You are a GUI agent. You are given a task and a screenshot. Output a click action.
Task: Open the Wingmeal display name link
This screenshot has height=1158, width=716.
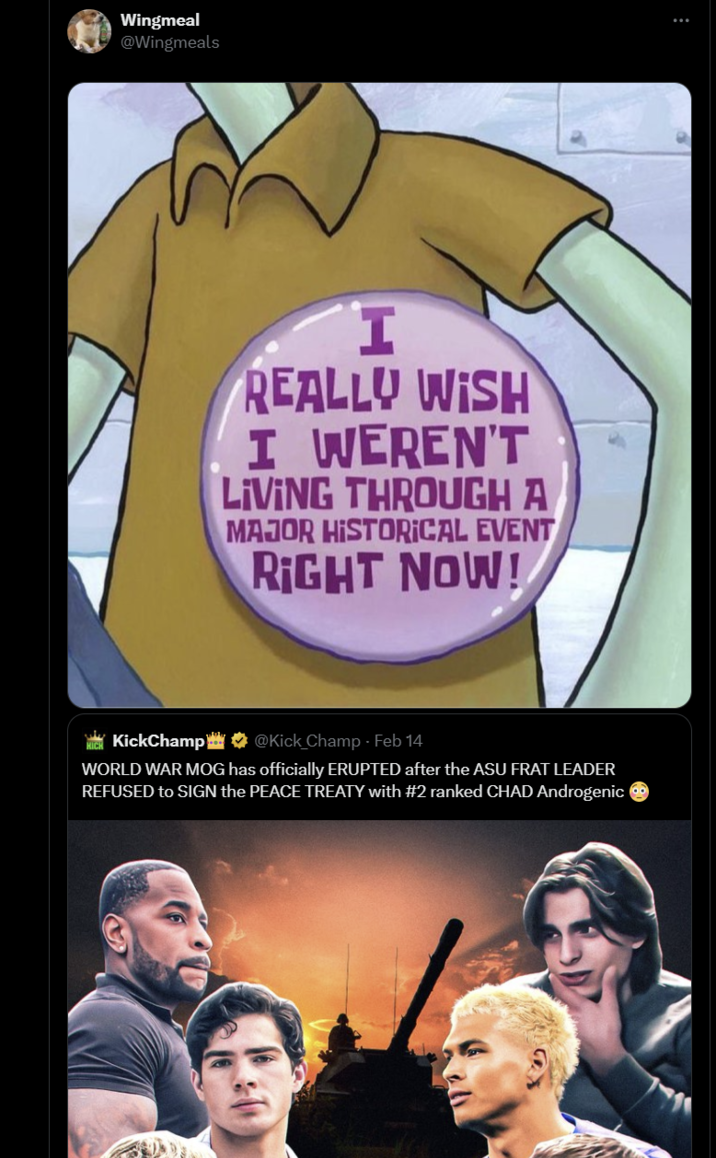pyautogui.click(x=159, y=21)
